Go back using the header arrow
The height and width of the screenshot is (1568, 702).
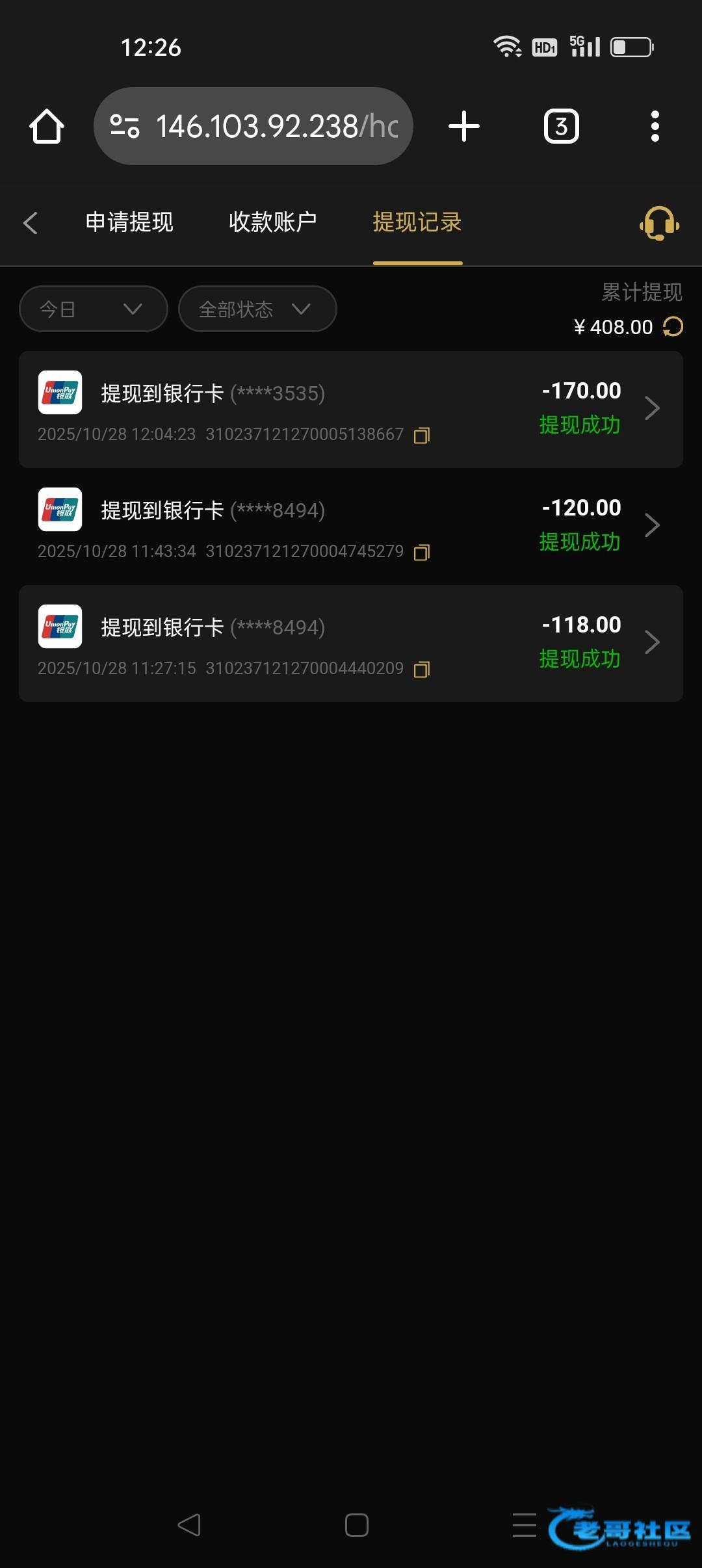(x=31, y=223)
